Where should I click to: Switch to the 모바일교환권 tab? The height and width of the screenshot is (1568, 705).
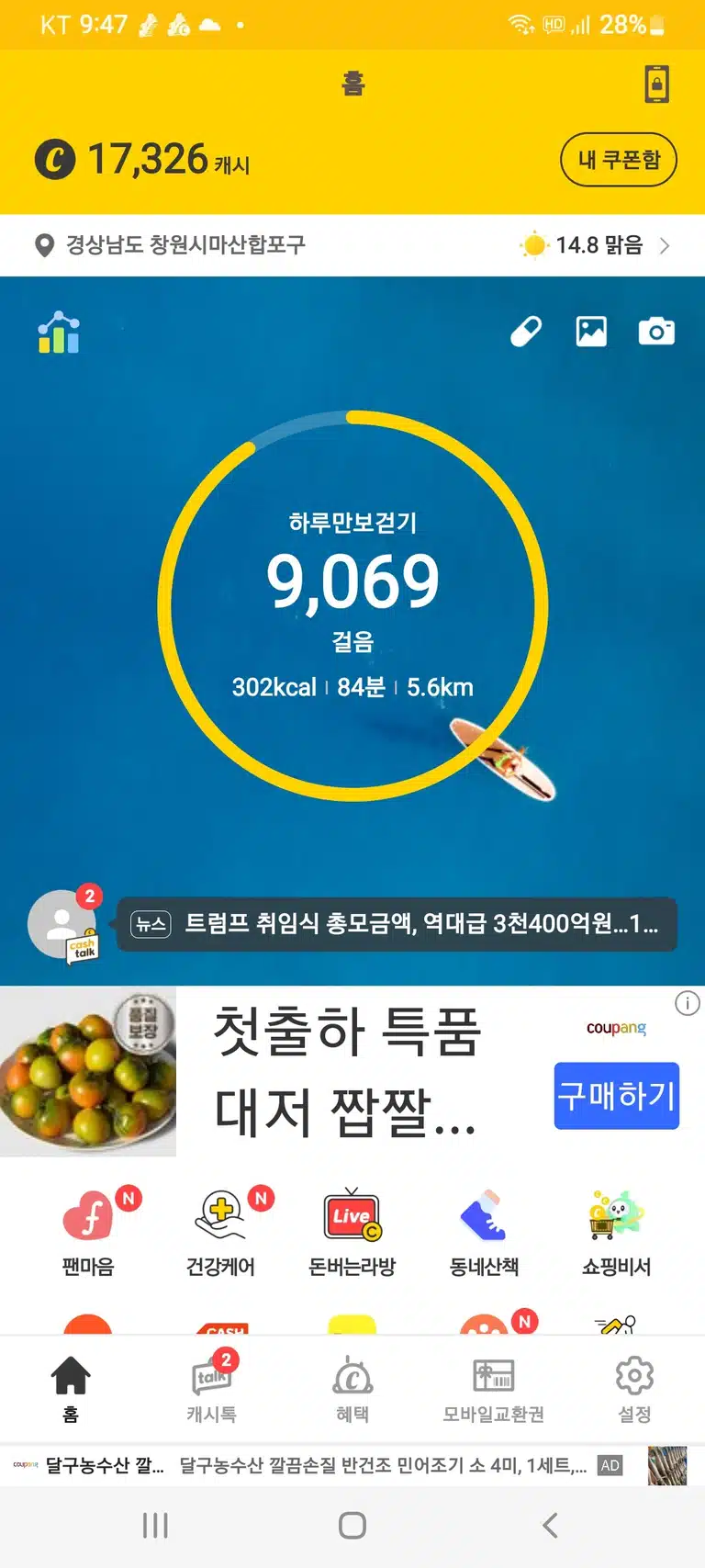click(x=493, y=1387)
